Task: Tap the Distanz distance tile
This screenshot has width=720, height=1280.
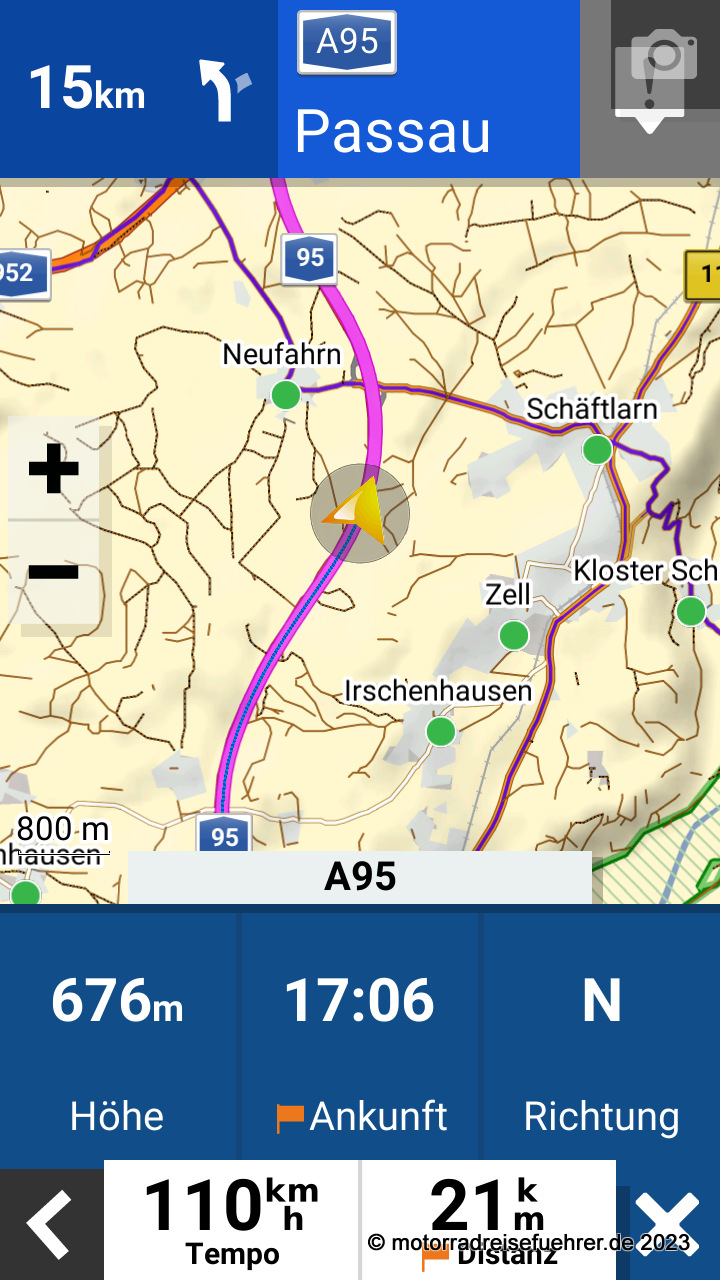Action: coord(488,1220)
